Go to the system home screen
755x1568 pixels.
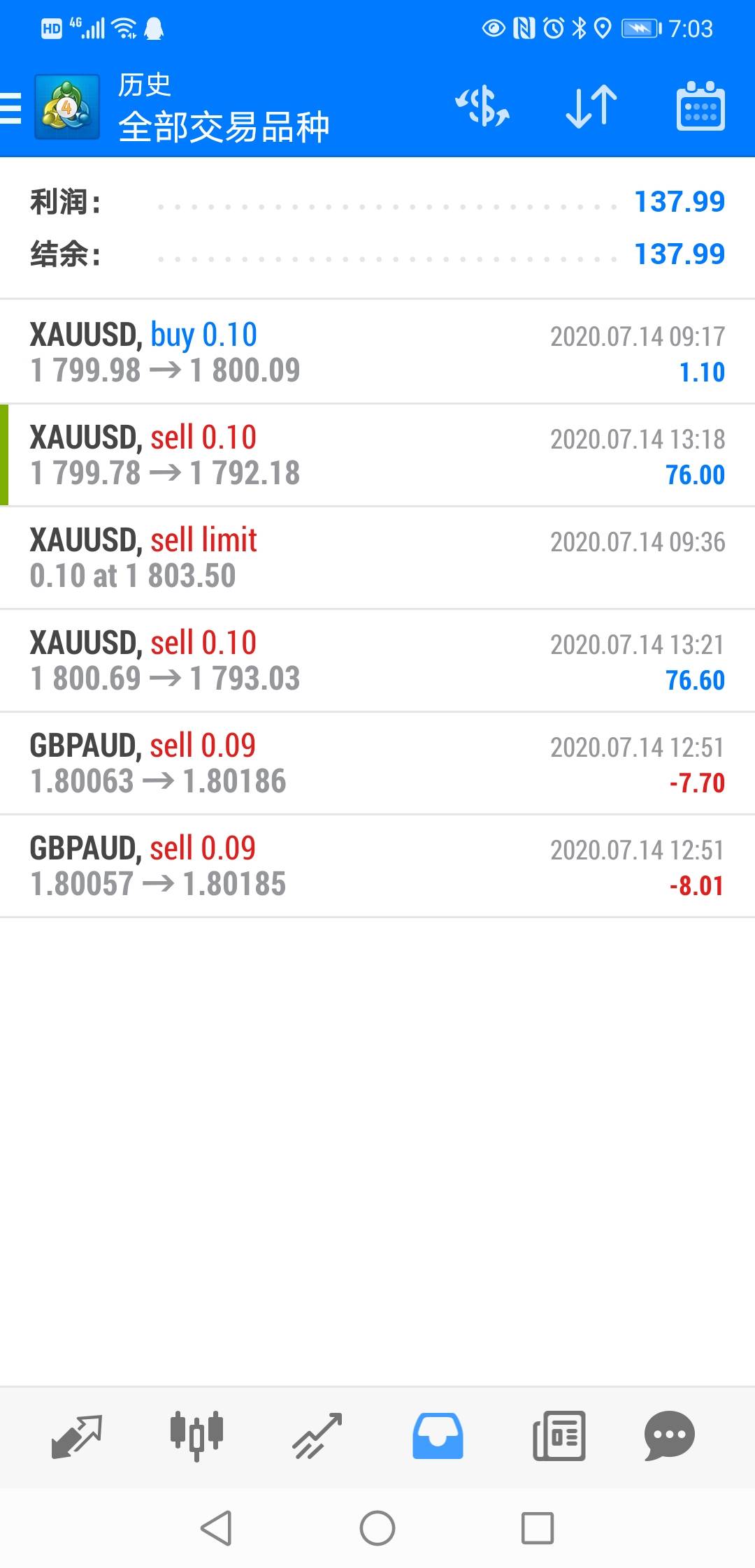(x=377, y=1528)
